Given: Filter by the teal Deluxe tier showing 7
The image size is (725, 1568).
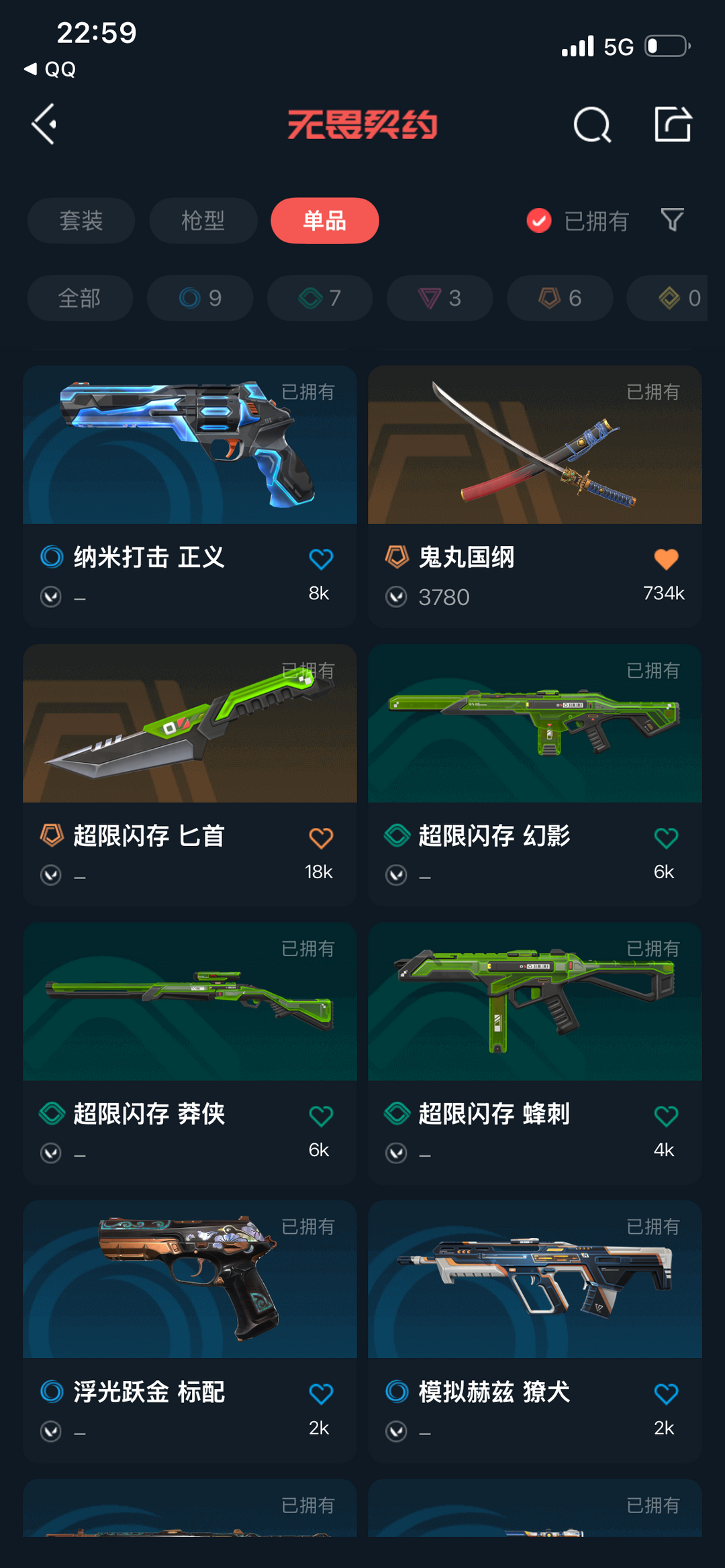Looking at the screenshot, I should (x=319, y=298).
